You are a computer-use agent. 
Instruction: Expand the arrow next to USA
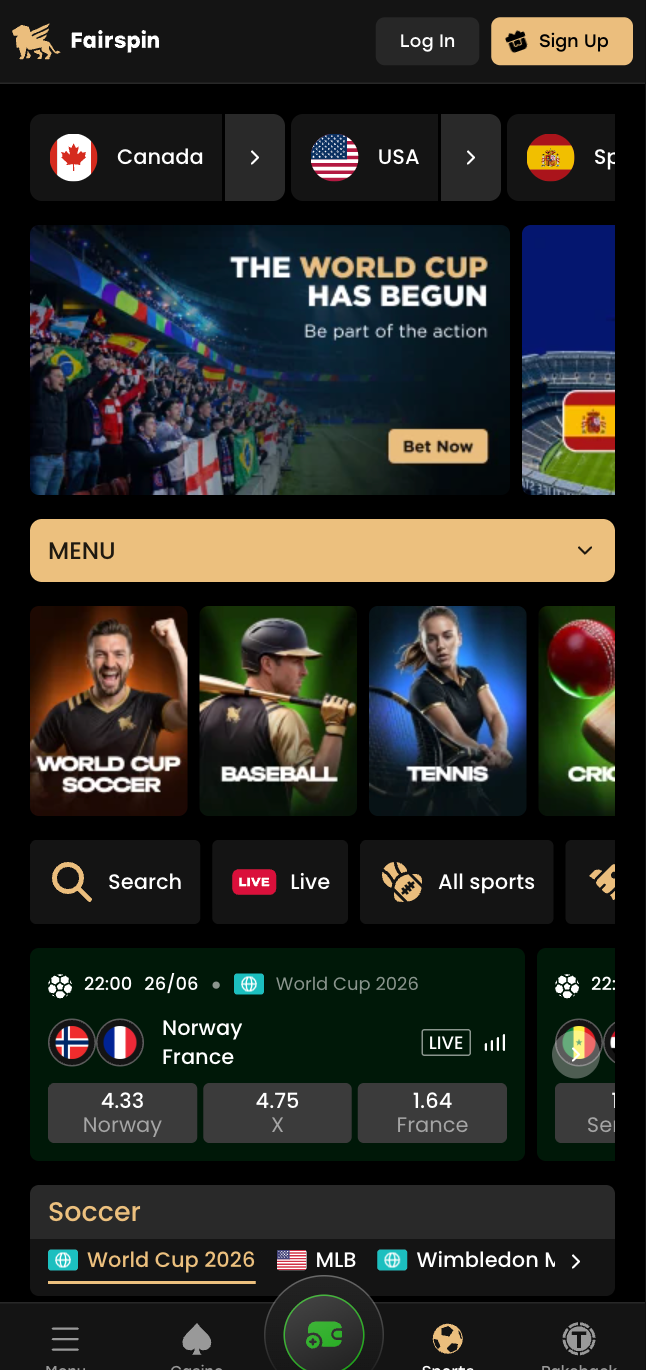[x=471, y=157]
